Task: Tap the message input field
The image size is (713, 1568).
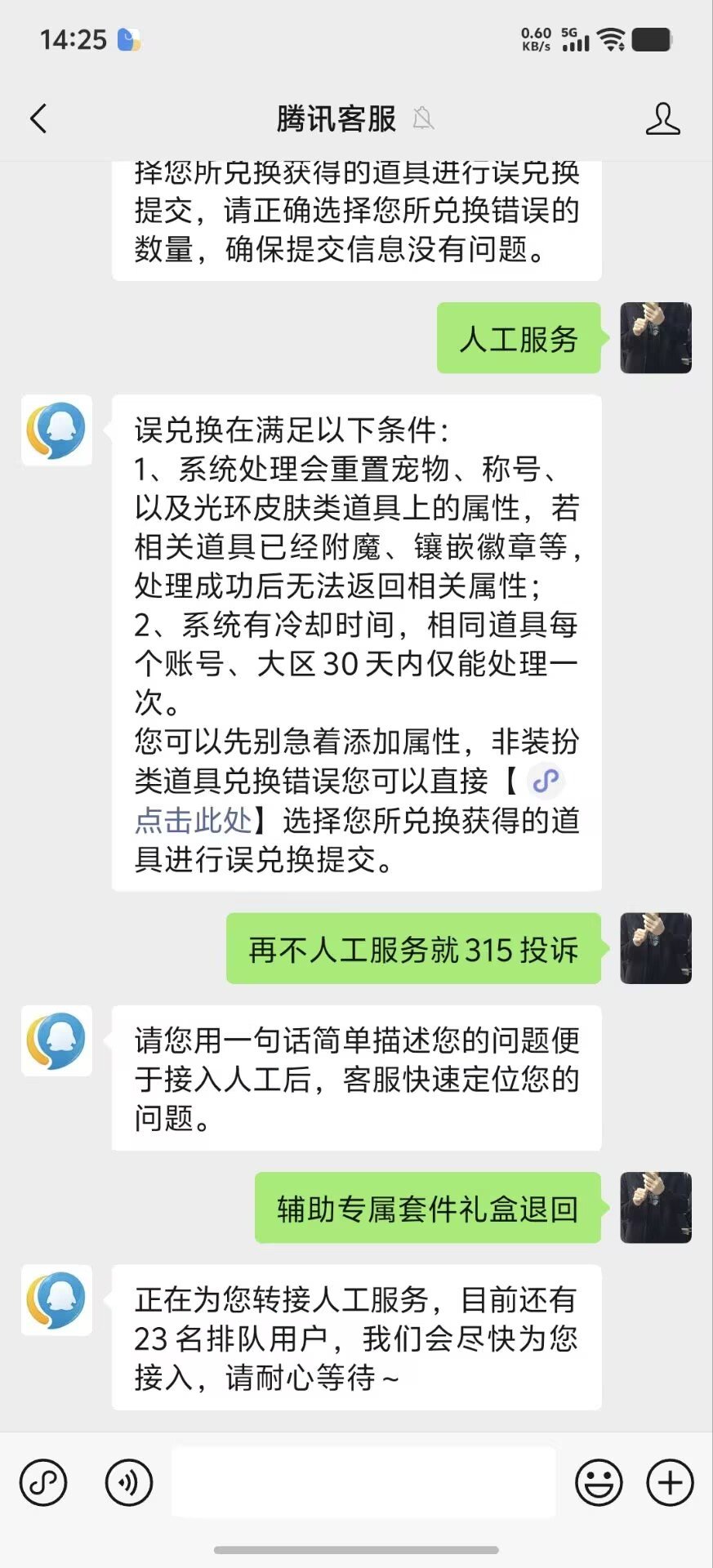Action: point(363,1482)
